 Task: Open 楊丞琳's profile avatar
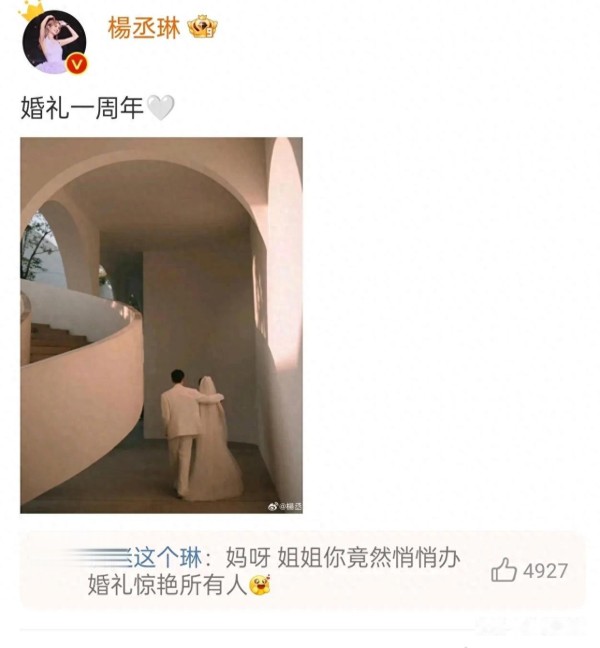[x=56, y=40]
